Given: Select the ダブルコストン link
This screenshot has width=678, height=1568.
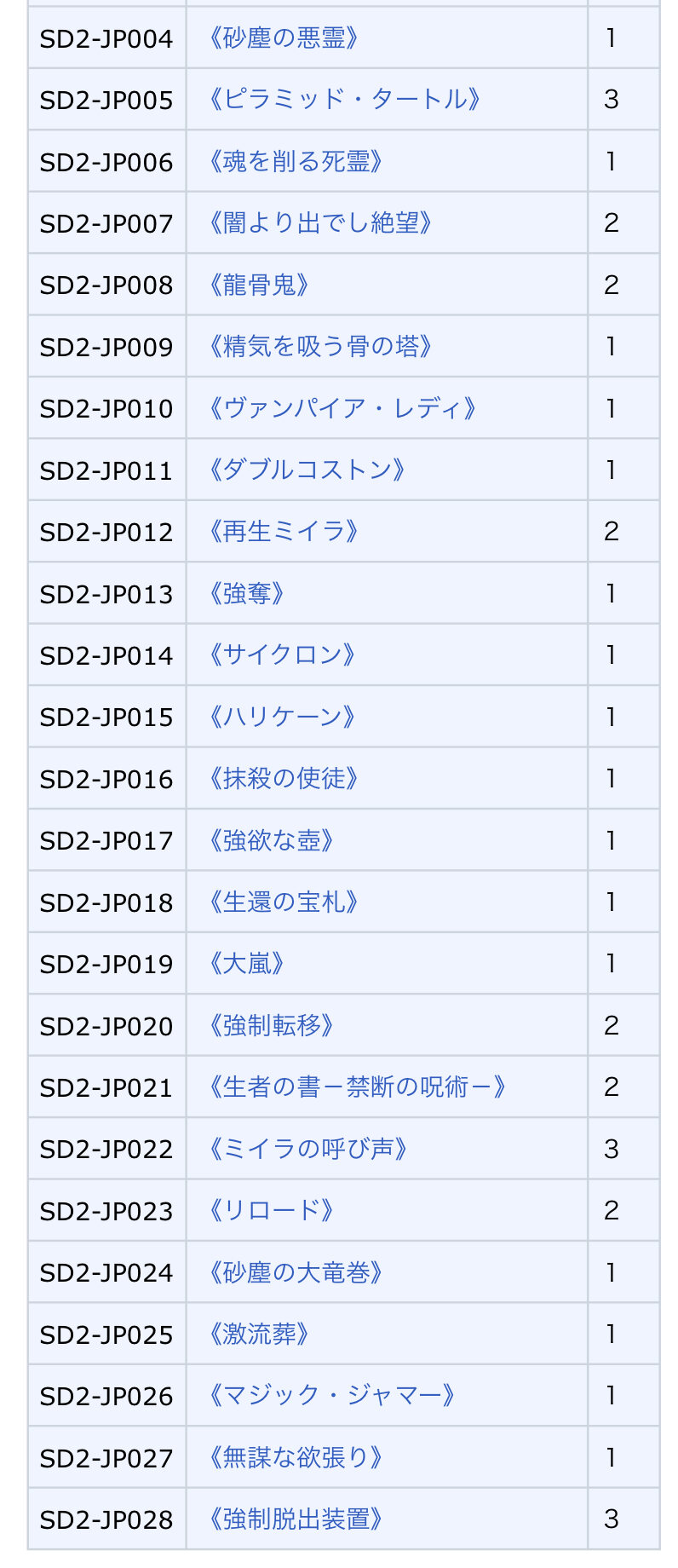Looking at the screenshot, I should [x=307, y=470].
